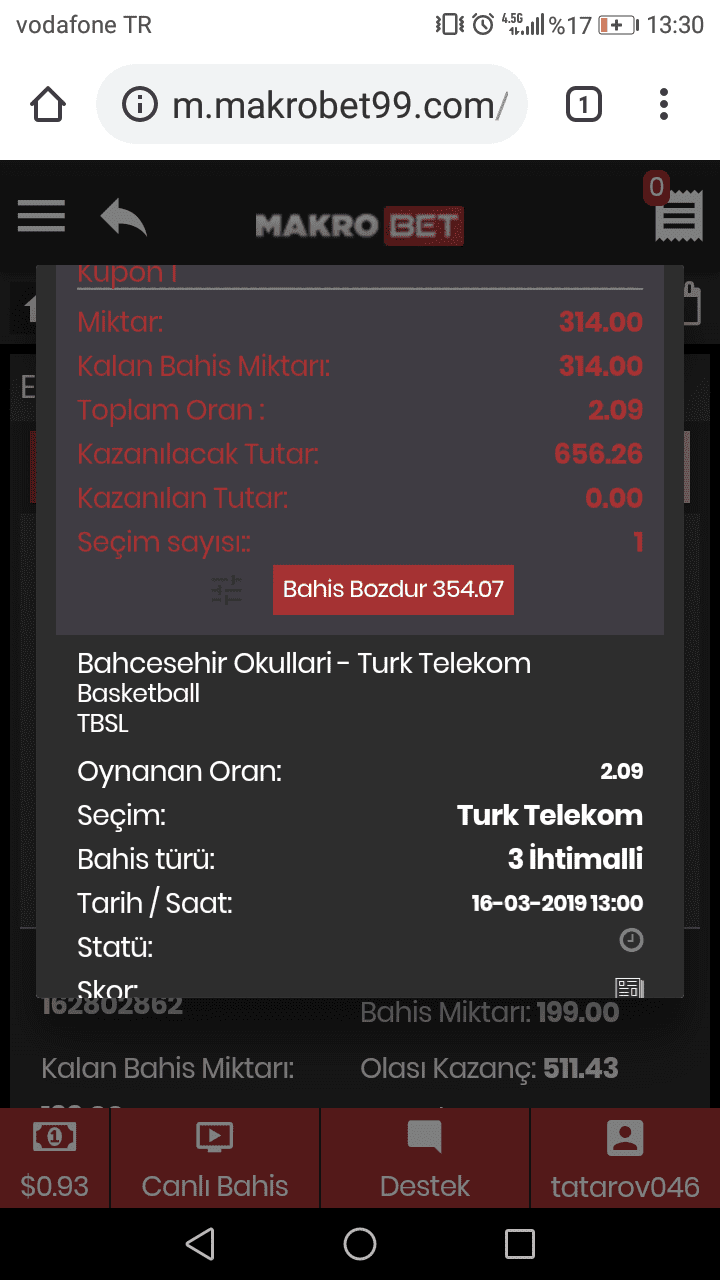Tap the Bahis Bozdur 354.07 cash-out button
The width and height of the screenshot is (720, 1280).
pyautogui.click(x=393, y=590)
